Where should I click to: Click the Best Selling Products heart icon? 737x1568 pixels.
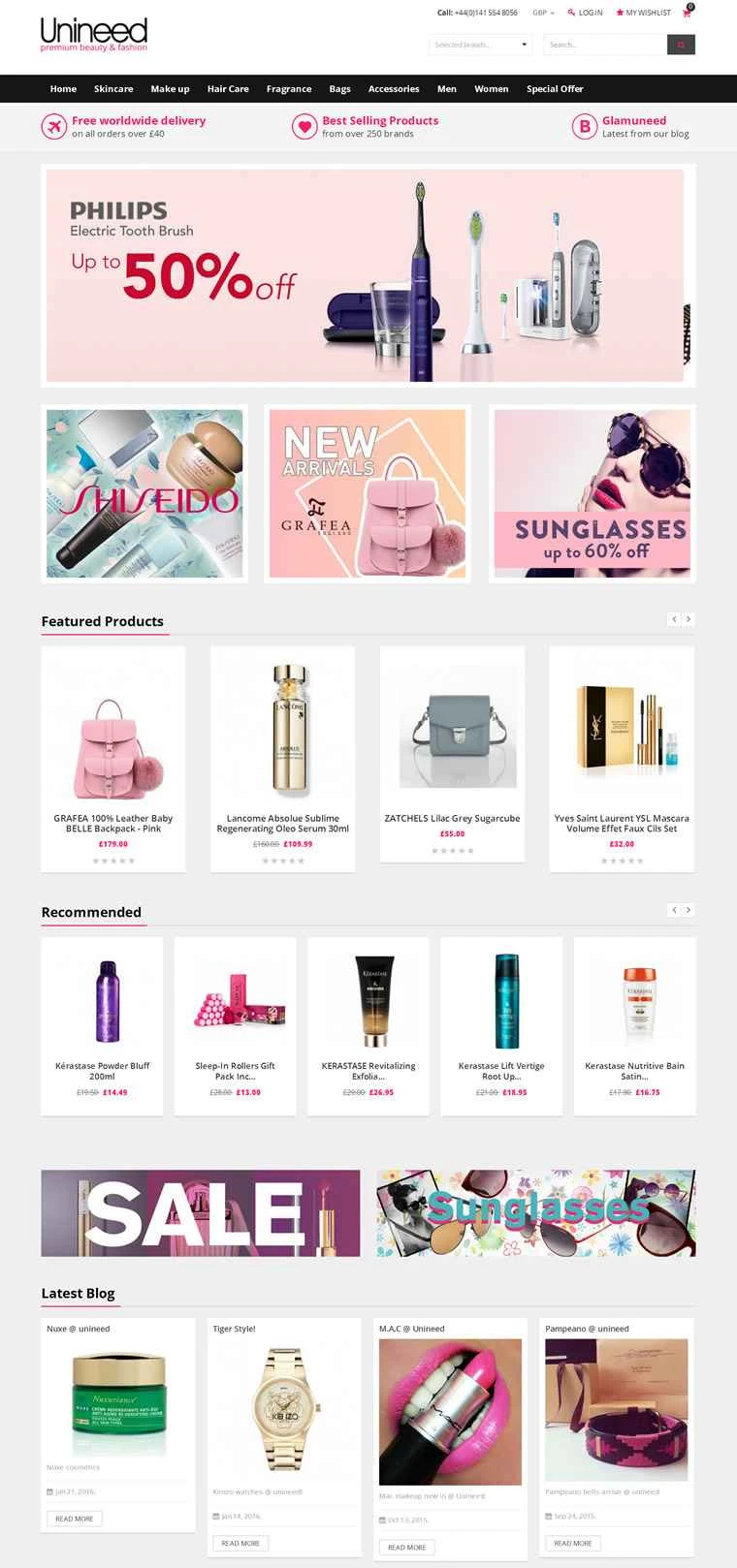(x=301, y=126)
